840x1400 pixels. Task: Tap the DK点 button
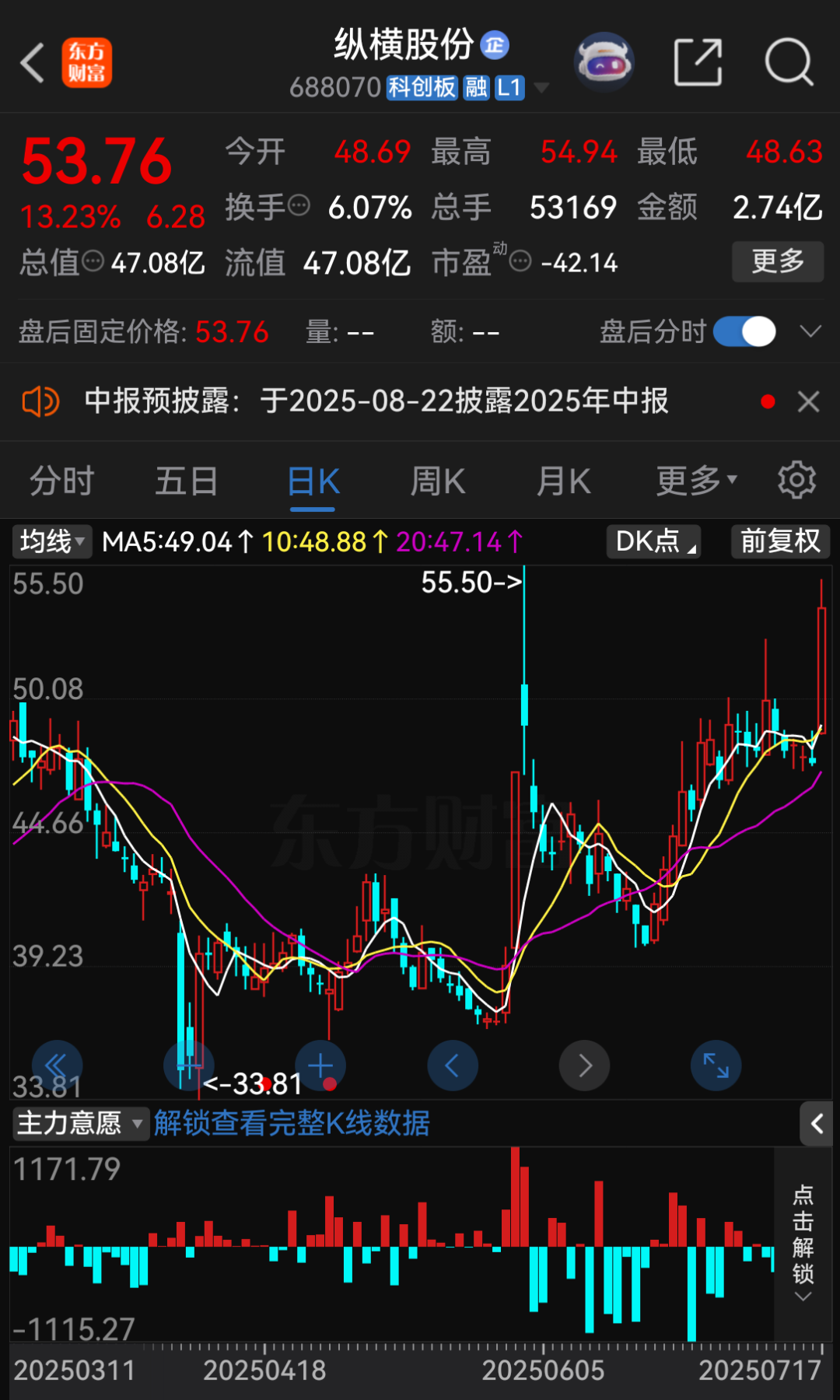pos(653,541)
